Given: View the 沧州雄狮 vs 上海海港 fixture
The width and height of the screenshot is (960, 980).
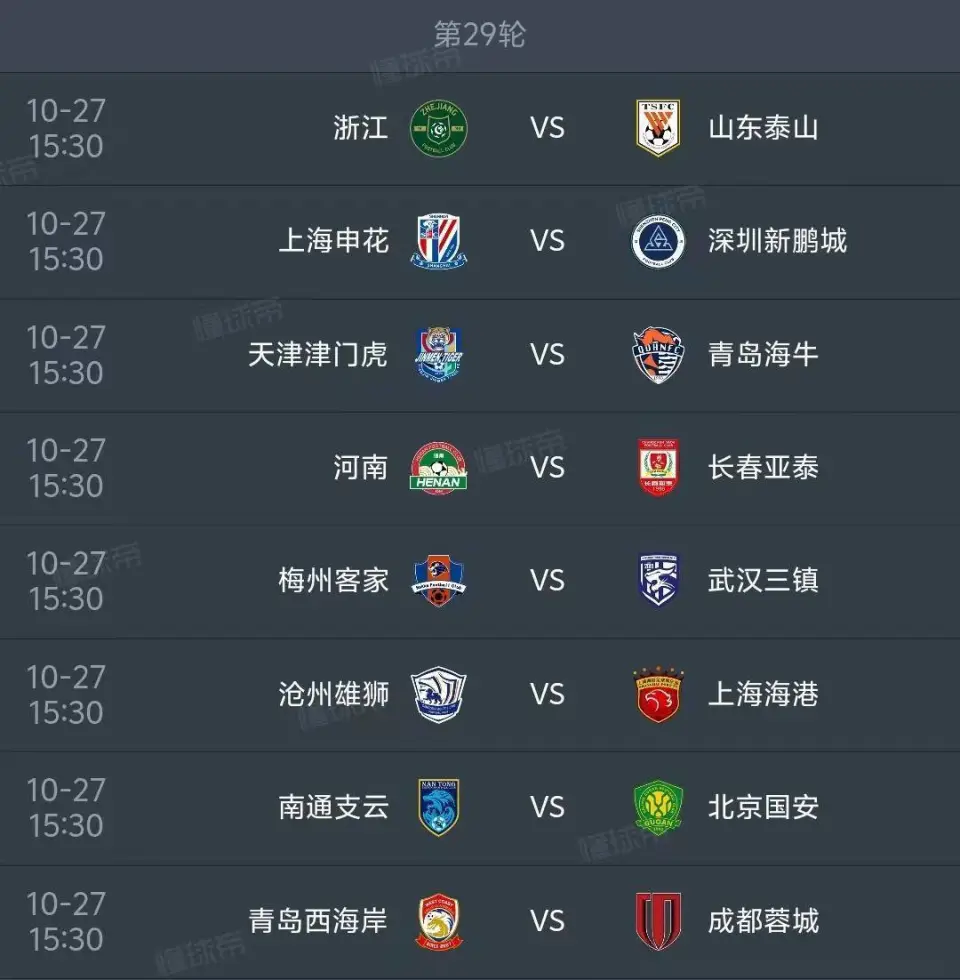Looking at the screenshot, I should [x=547, y=695].
